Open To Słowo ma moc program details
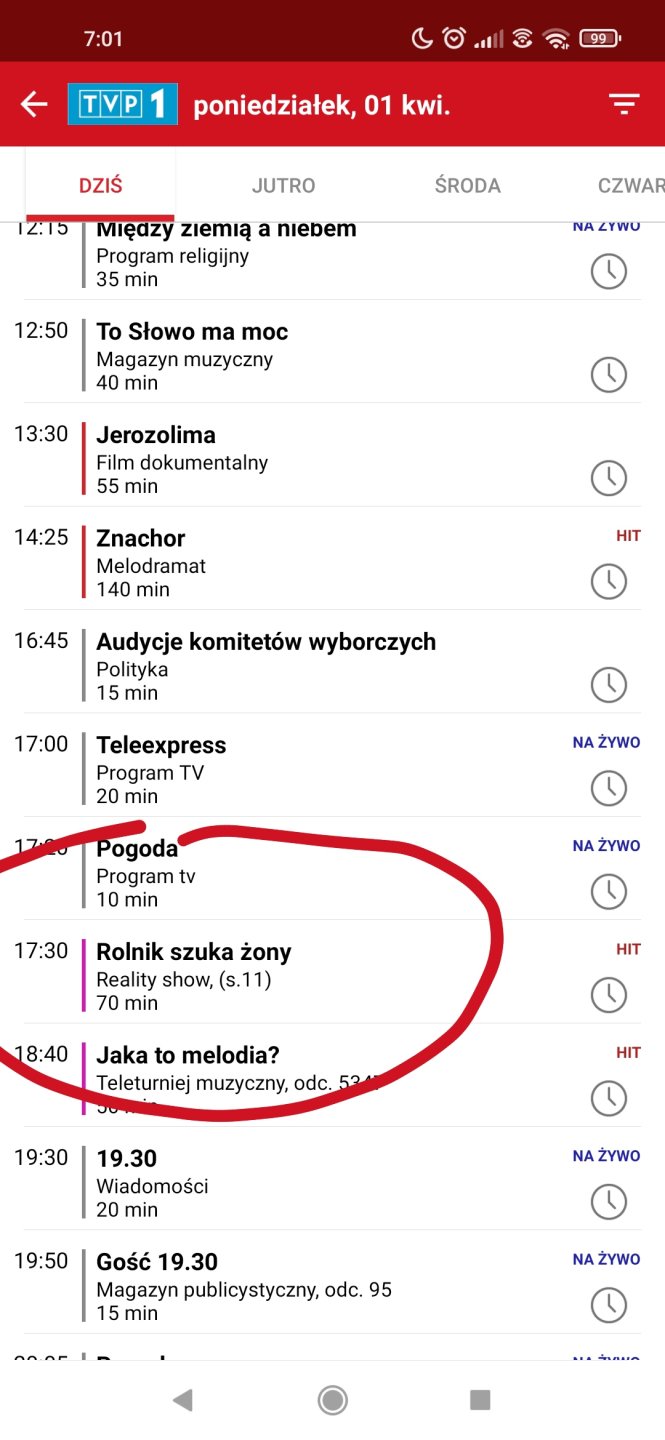 pos(192,332)
